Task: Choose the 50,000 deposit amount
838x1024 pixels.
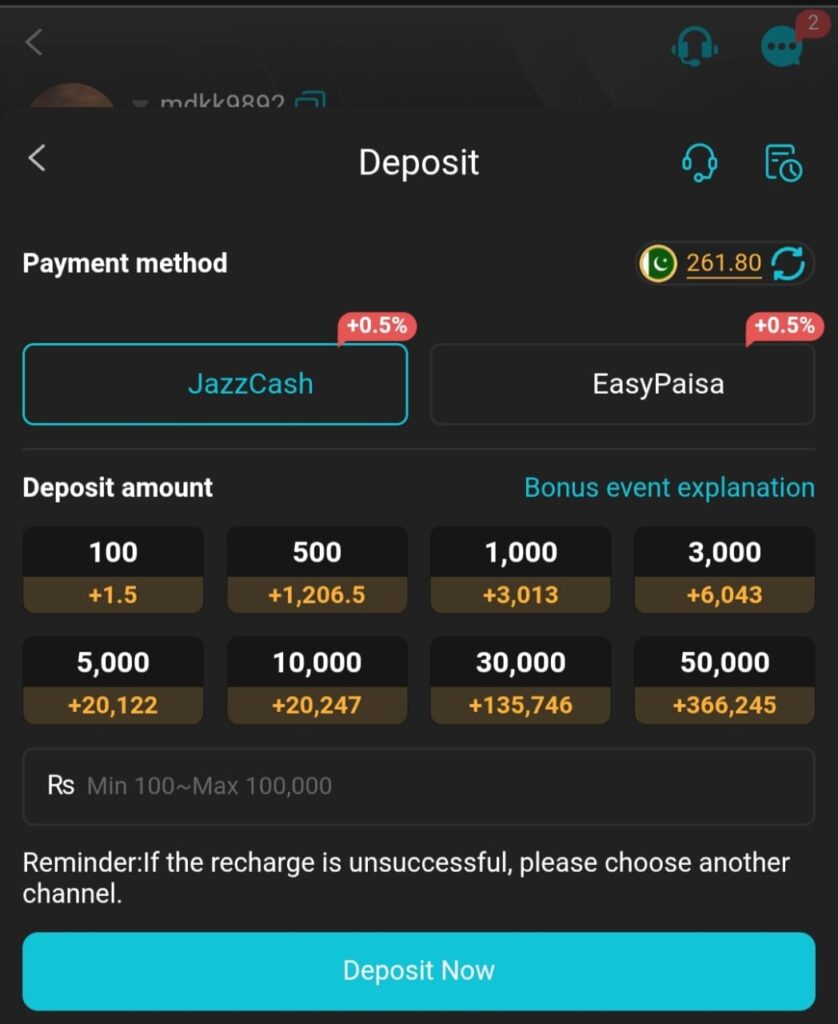Action: tap(724, 680)
